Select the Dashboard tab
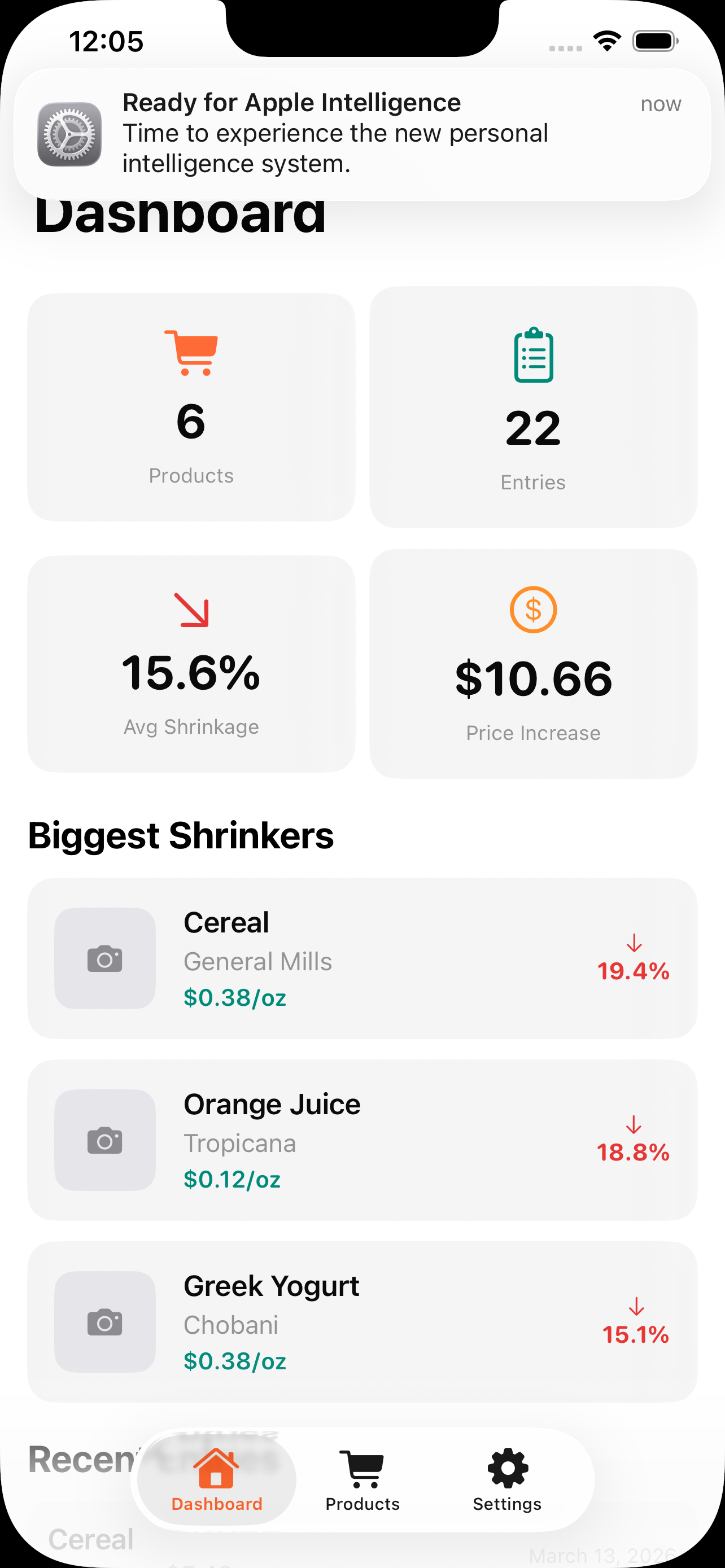 (217, 1481)
